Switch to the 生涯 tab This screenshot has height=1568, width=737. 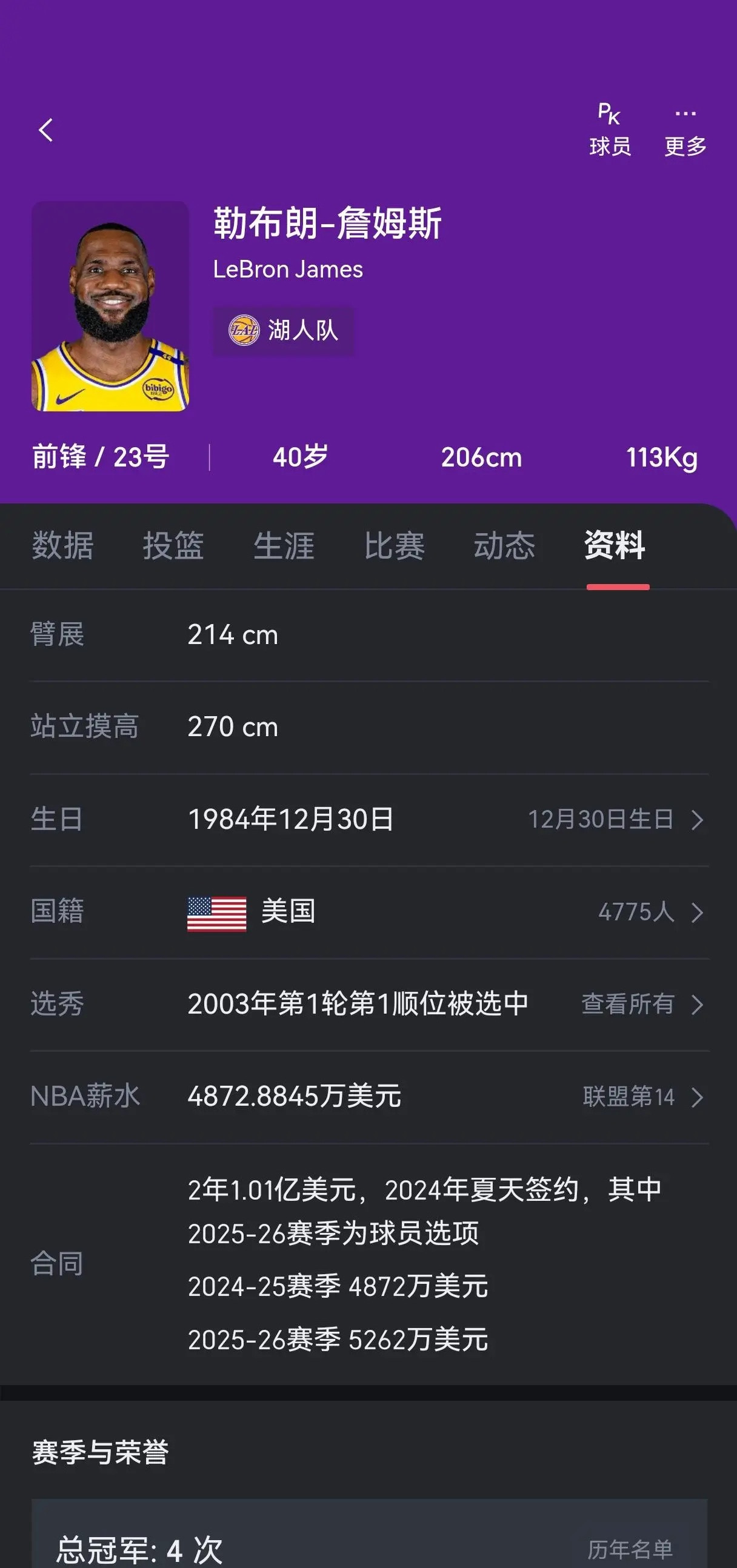point(284,545)
